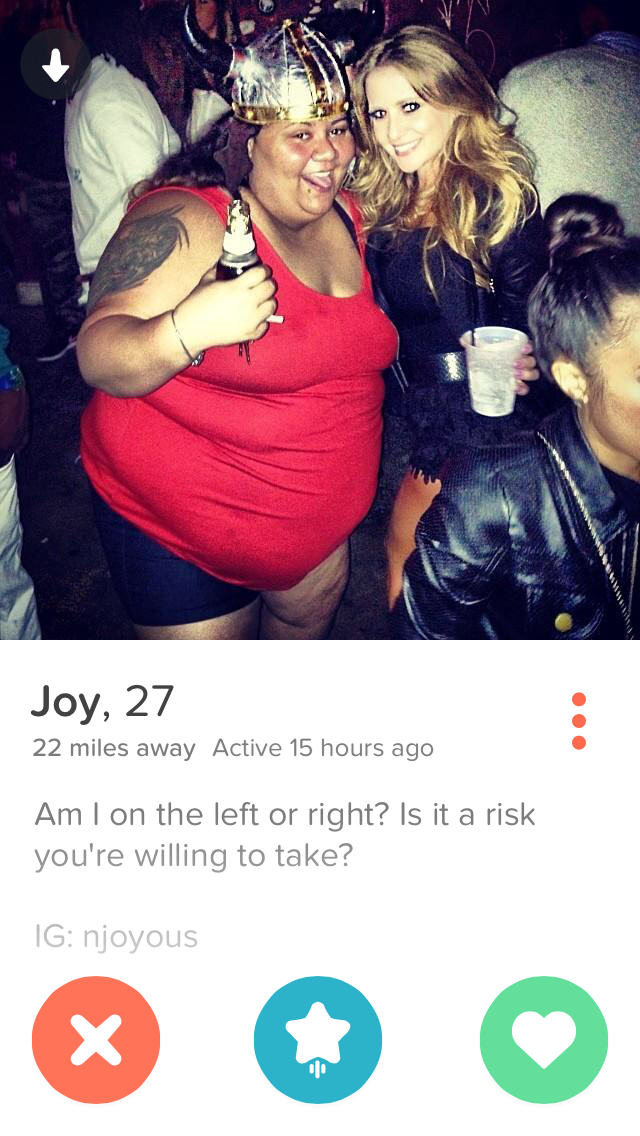The image size is (640, 1136).
Task: Open the three-dot options menu
Action: pyautogui.click(x=578, y=721)
